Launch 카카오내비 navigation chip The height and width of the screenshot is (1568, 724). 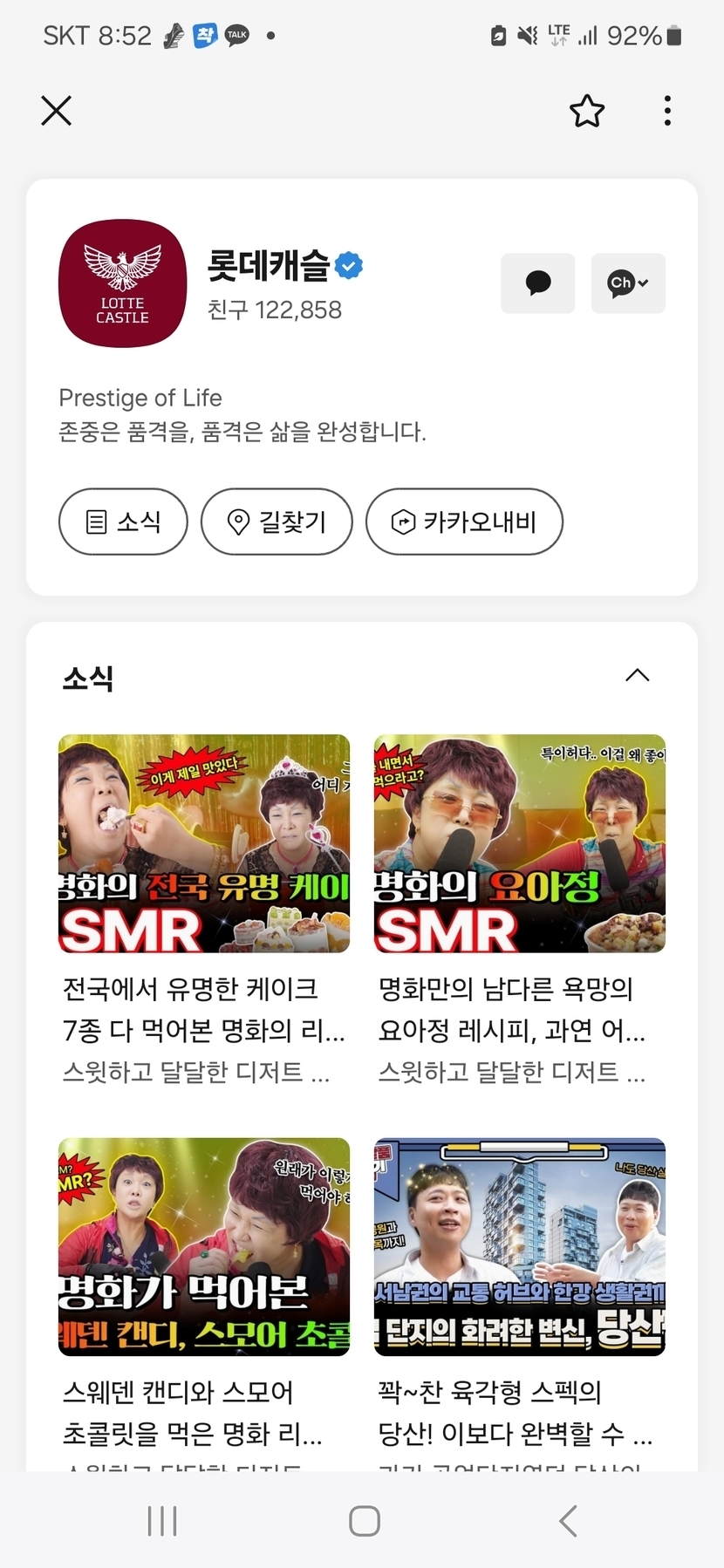[464, 522]
